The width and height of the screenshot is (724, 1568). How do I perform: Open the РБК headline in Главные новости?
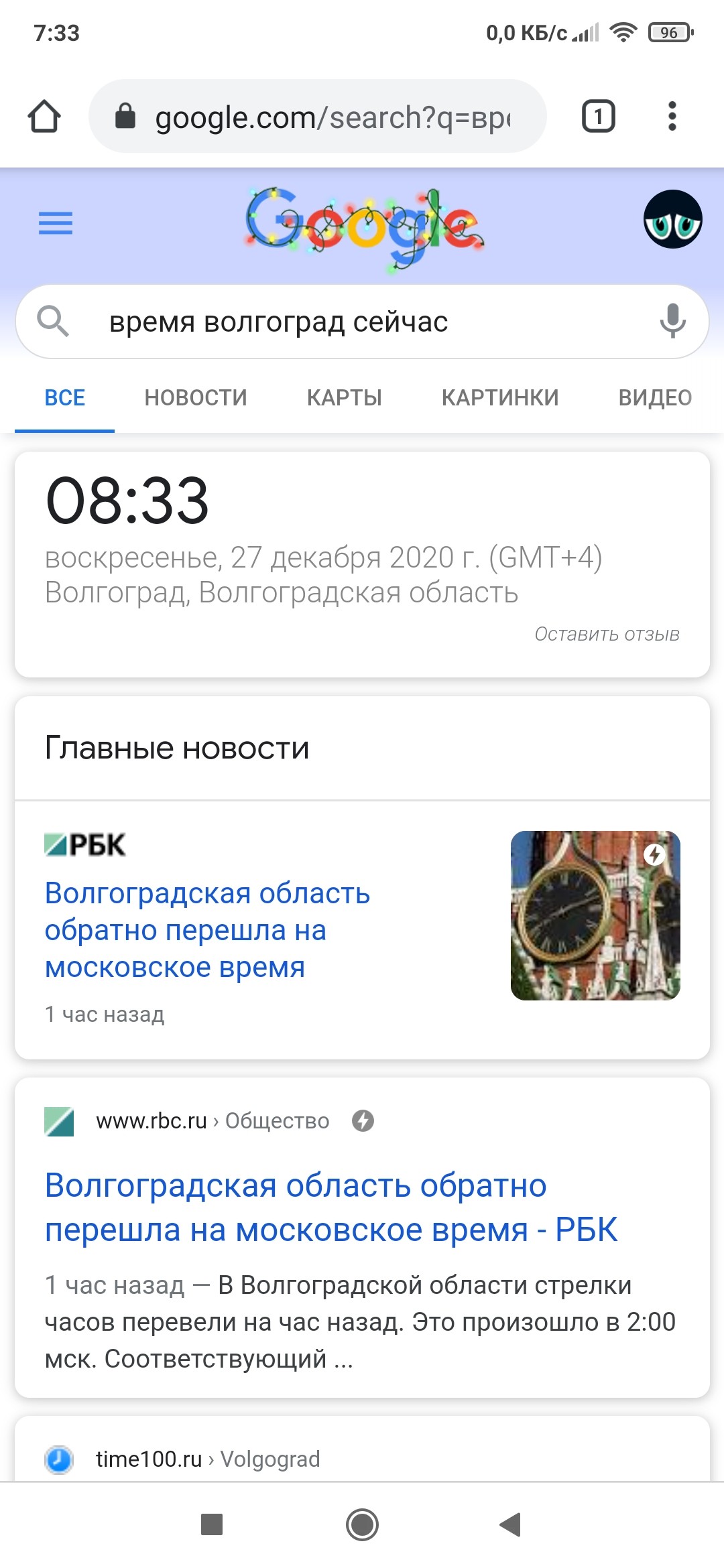coord(208,929)
